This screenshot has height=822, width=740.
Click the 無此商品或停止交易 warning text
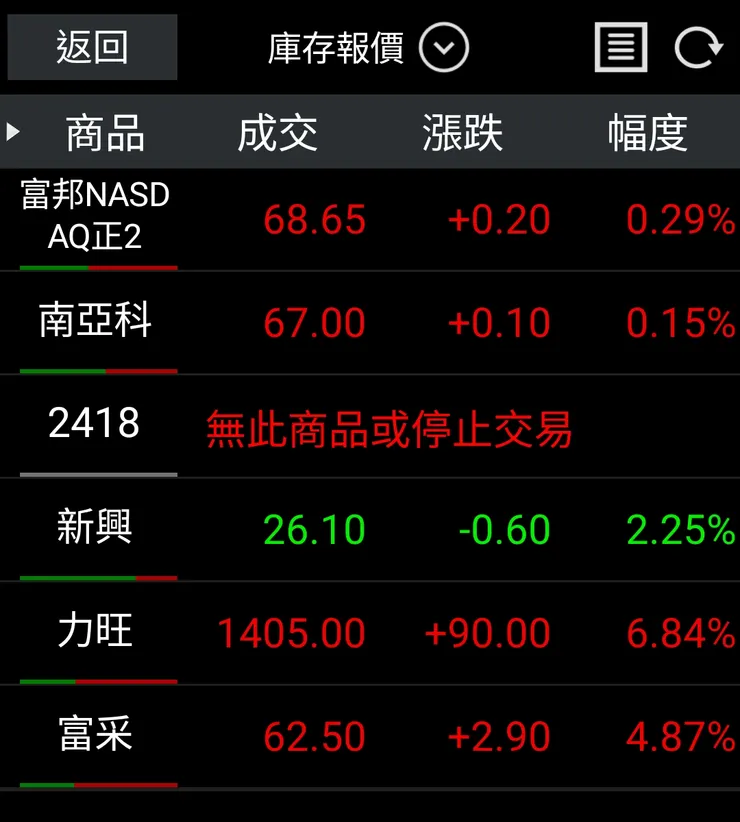pyautogui.click(x=390, y=426)
